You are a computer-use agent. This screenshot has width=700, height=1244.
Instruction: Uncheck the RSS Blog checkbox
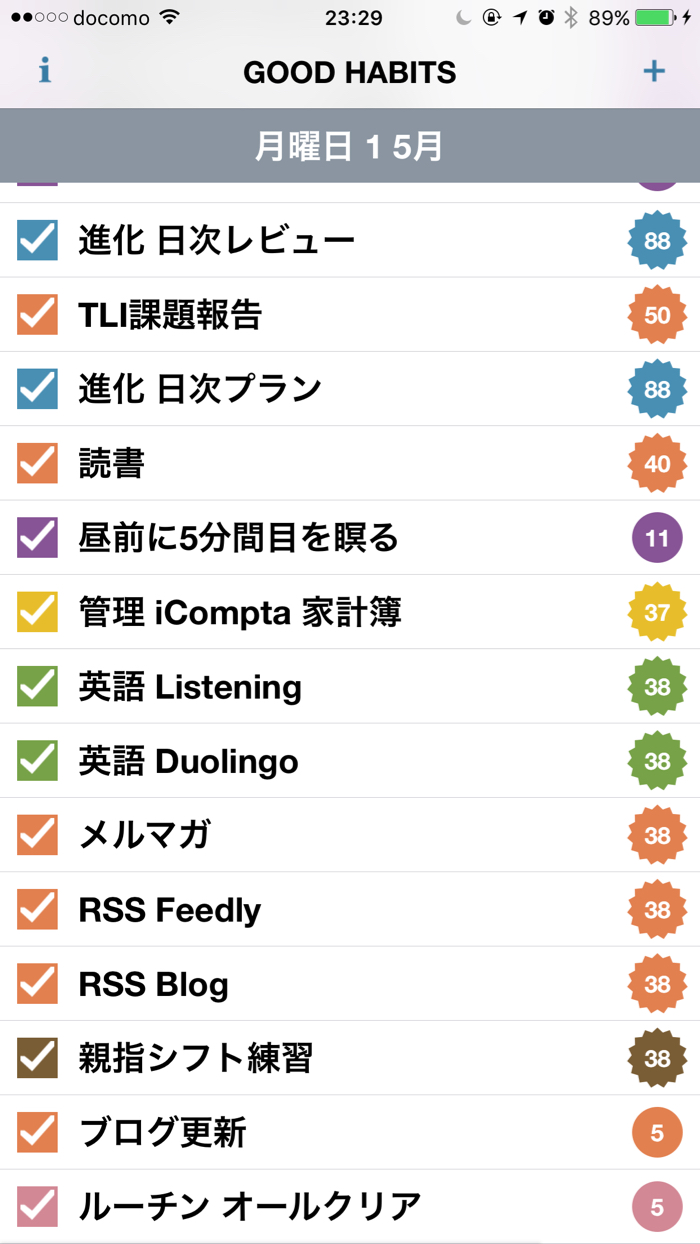(38, 984)
